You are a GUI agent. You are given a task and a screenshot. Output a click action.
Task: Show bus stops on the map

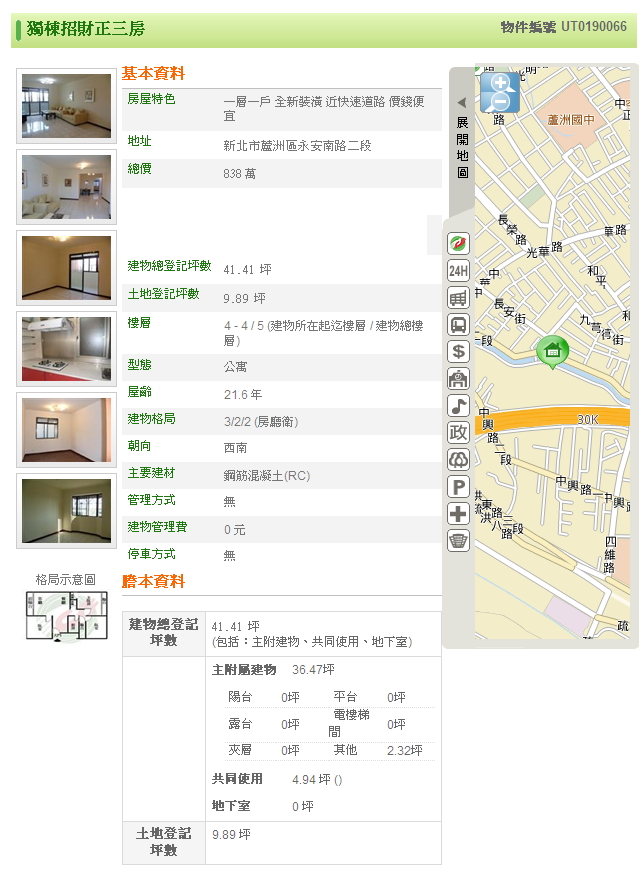(458, 324)
